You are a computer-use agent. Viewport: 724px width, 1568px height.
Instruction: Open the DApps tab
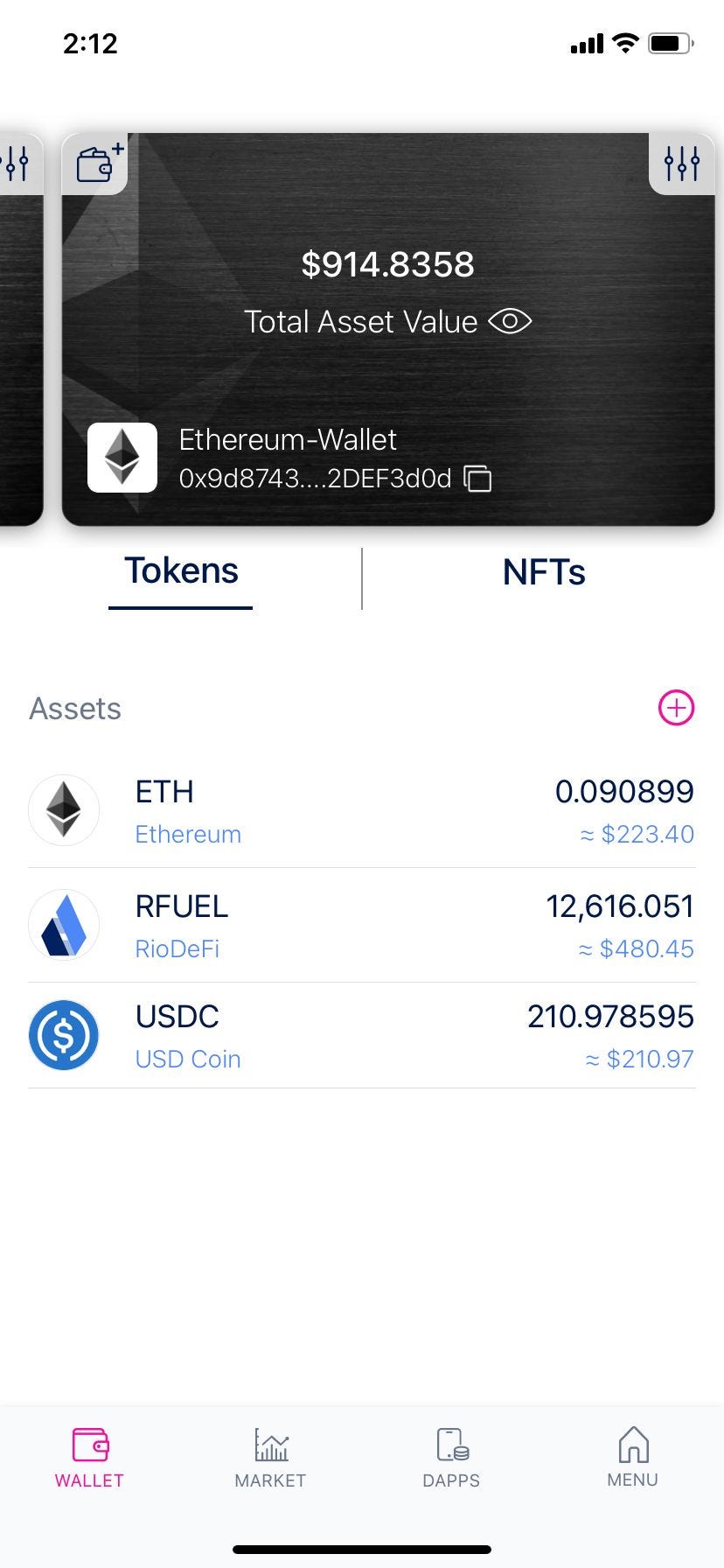coord(451,1458)
